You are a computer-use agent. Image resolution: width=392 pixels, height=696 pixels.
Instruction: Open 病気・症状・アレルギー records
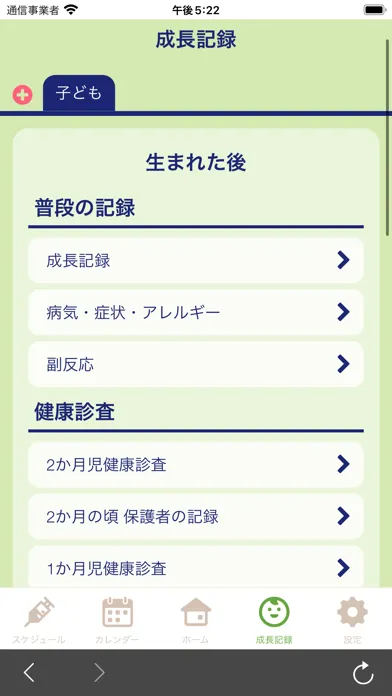click(196, 312)
